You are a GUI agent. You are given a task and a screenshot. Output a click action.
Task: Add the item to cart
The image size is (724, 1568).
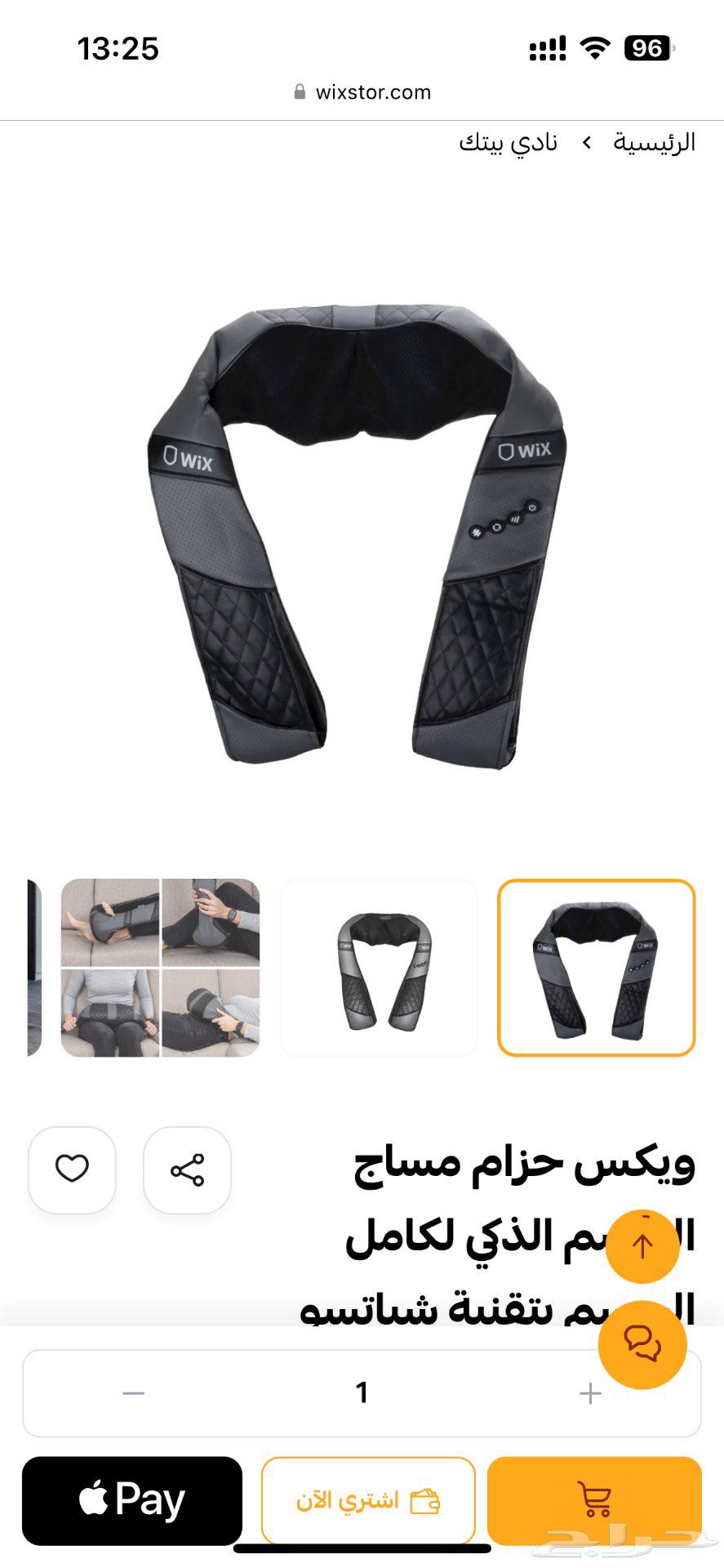coord(594,1499)
